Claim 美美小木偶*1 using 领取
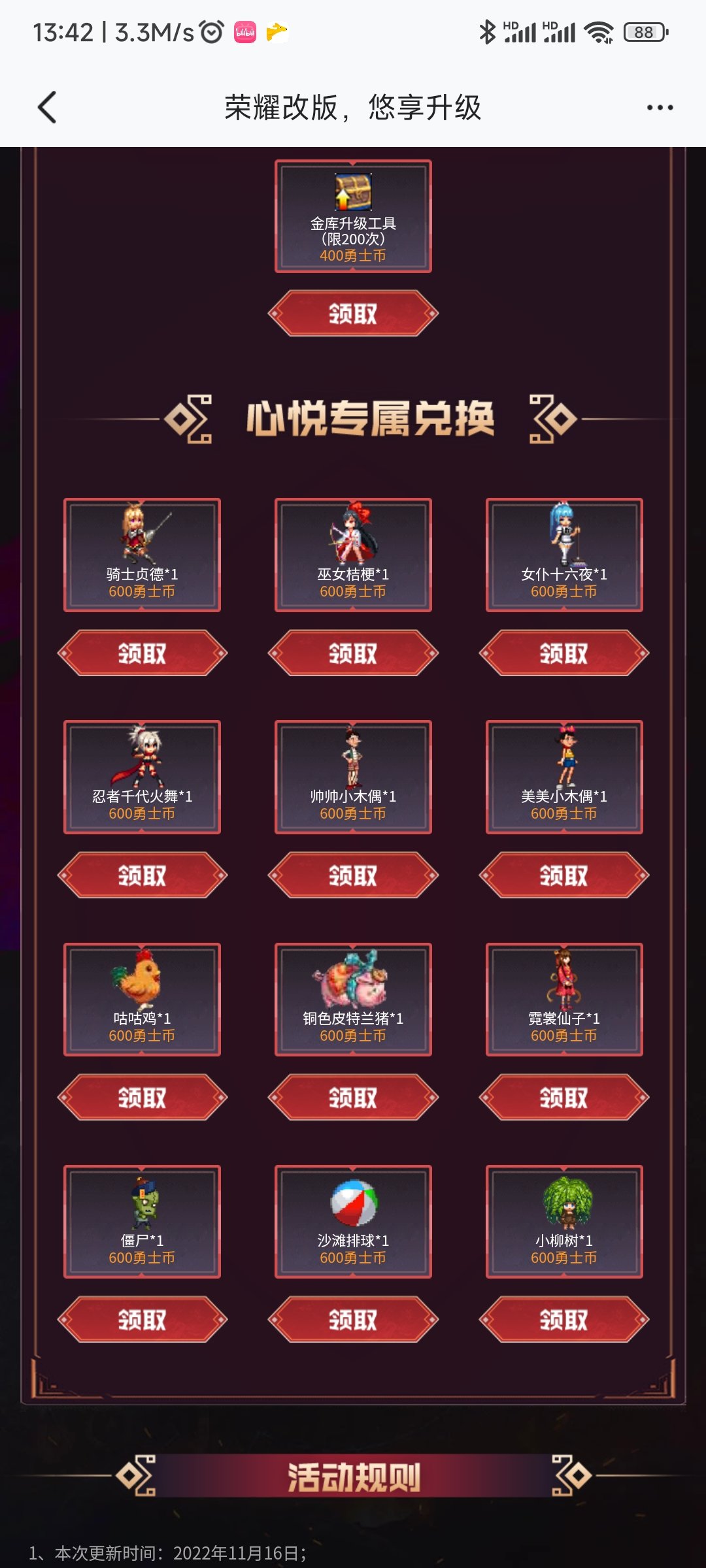The width and height of the screenshot is (706, 1568). [x=564, y=875]
